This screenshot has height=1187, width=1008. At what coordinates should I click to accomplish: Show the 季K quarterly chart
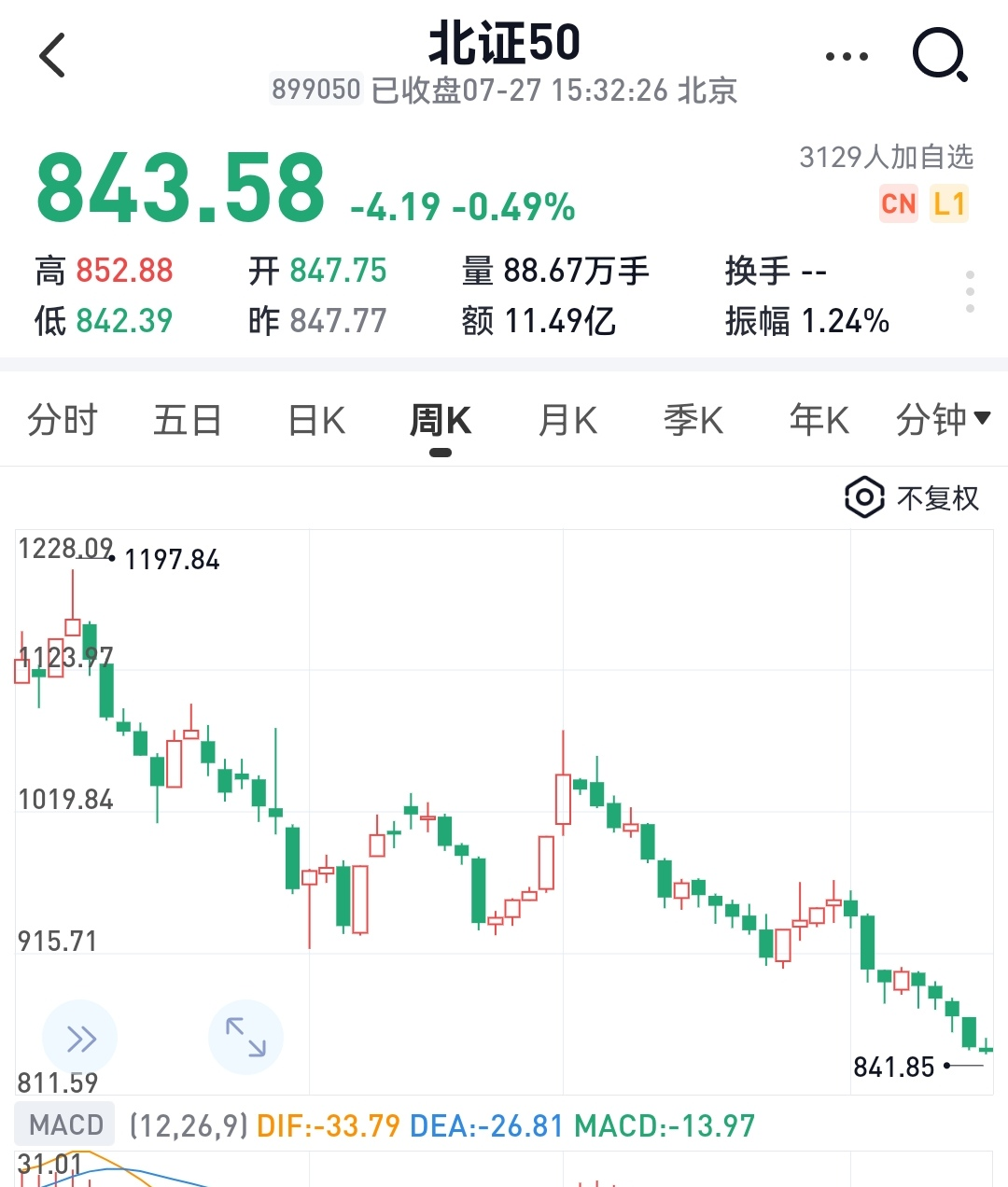[x=693, y=420]
